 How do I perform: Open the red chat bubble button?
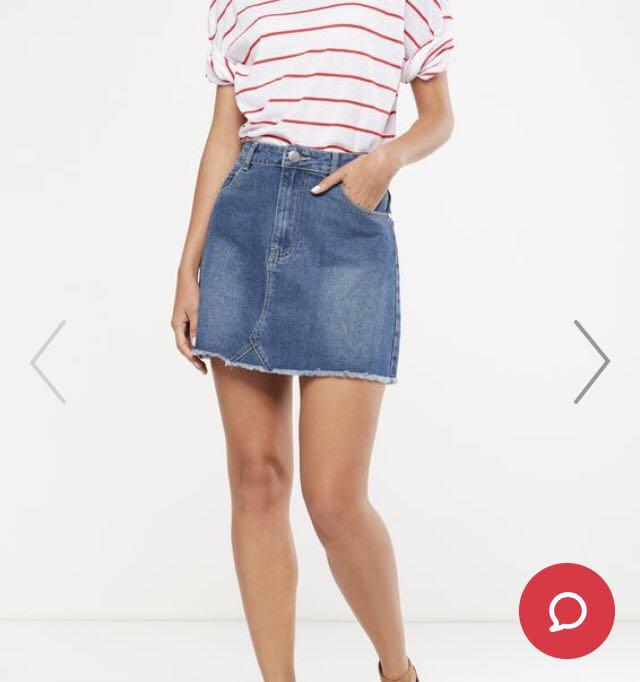click(x=567, y=611)
